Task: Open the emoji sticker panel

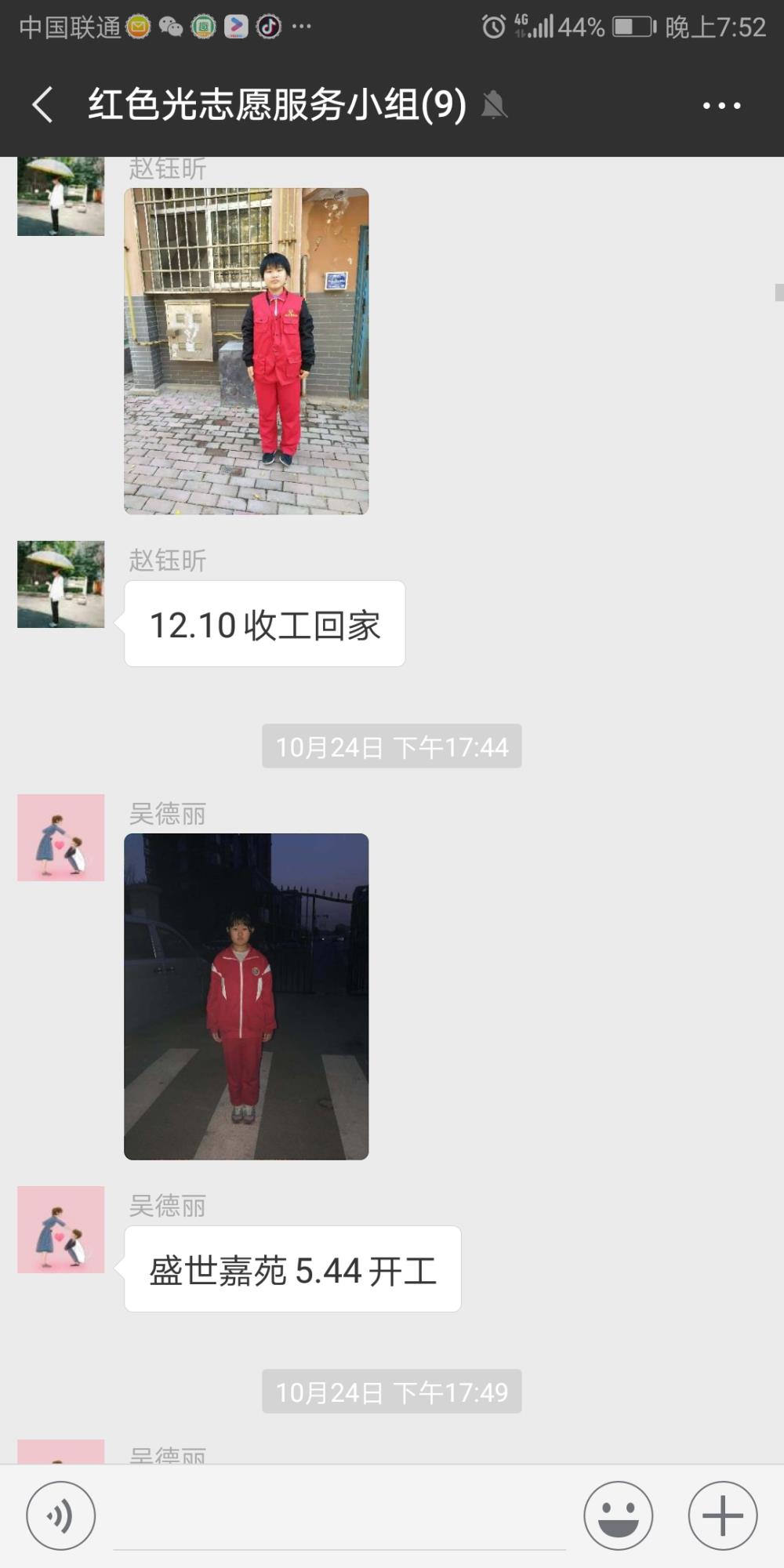Action: [x=618, y=1515]
